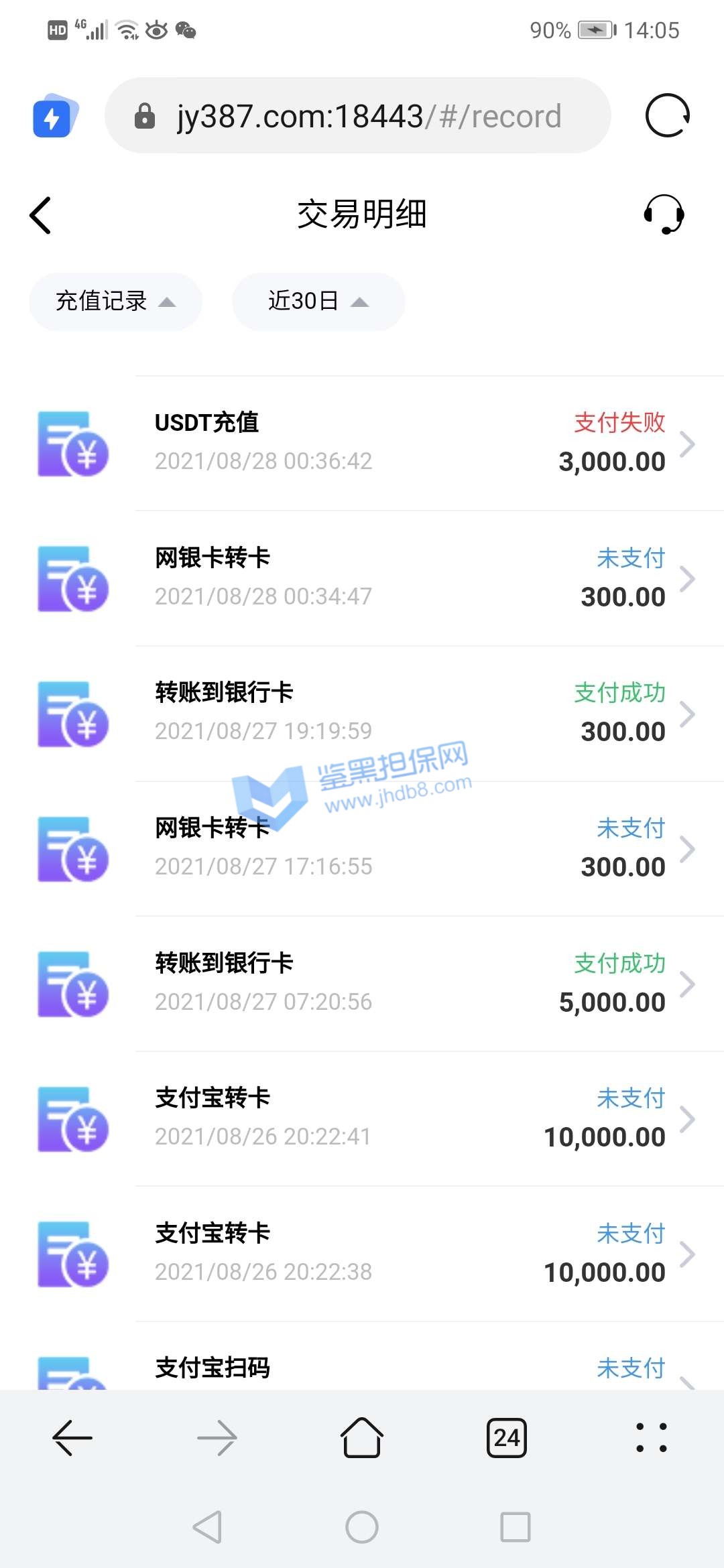Viewport: 724px width, 1568px height.
Task: Open customer service headset icon
Action: coord(664,214)
